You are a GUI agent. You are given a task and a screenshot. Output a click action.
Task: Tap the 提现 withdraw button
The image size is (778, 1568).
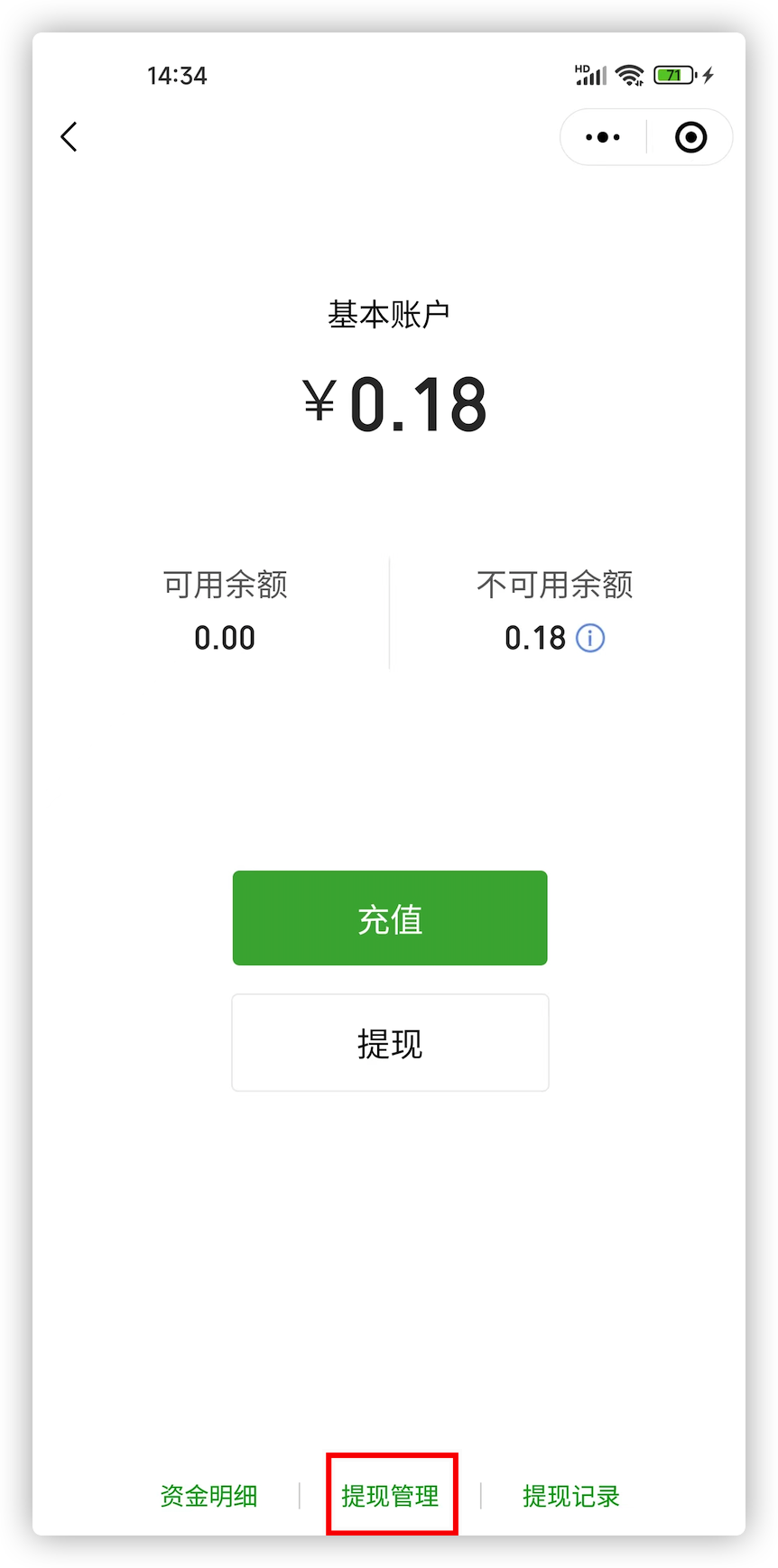(x=390, y=1043)
